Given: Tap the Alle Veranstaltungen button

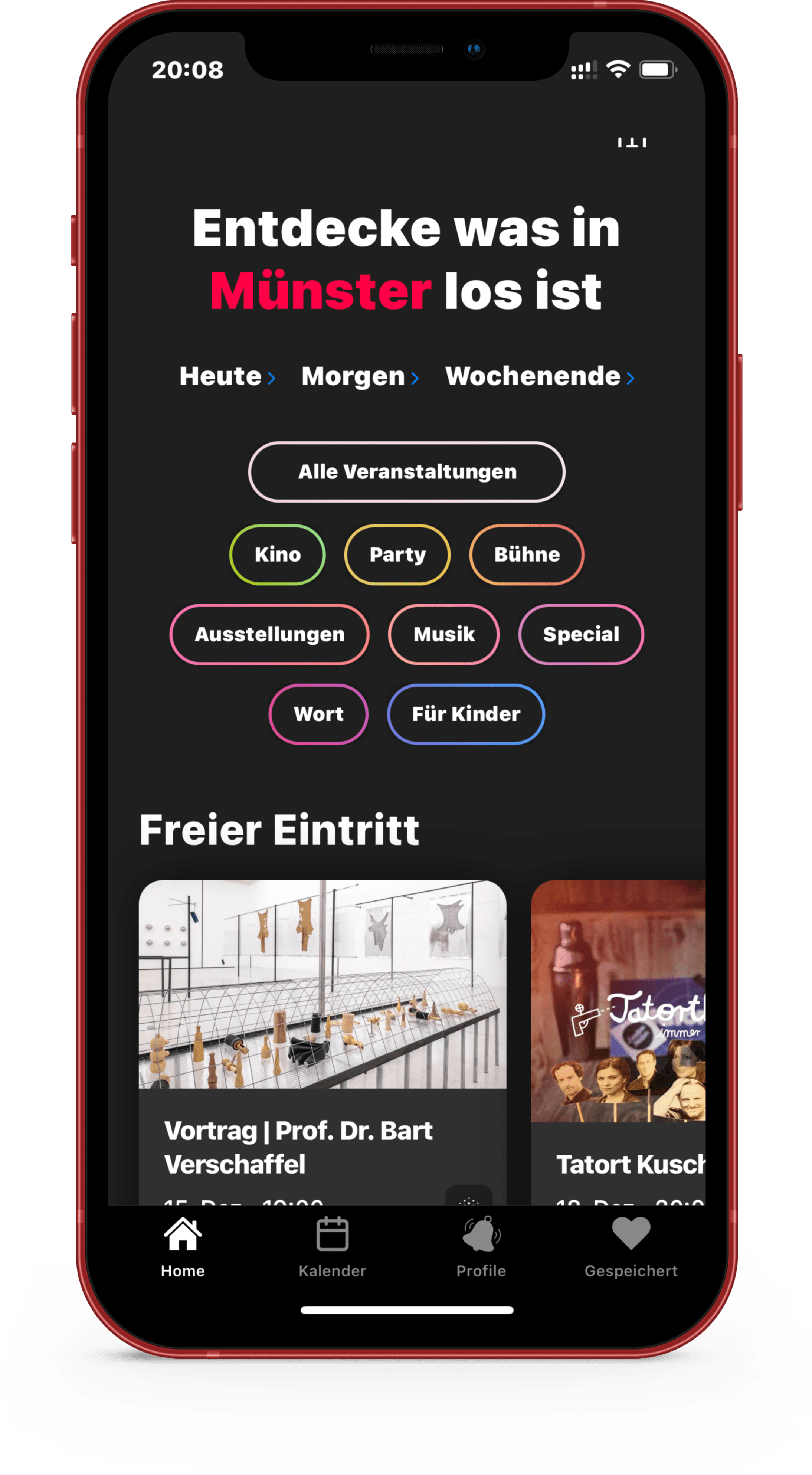Looking at the screenshot, I should click(x=407, y=472).
